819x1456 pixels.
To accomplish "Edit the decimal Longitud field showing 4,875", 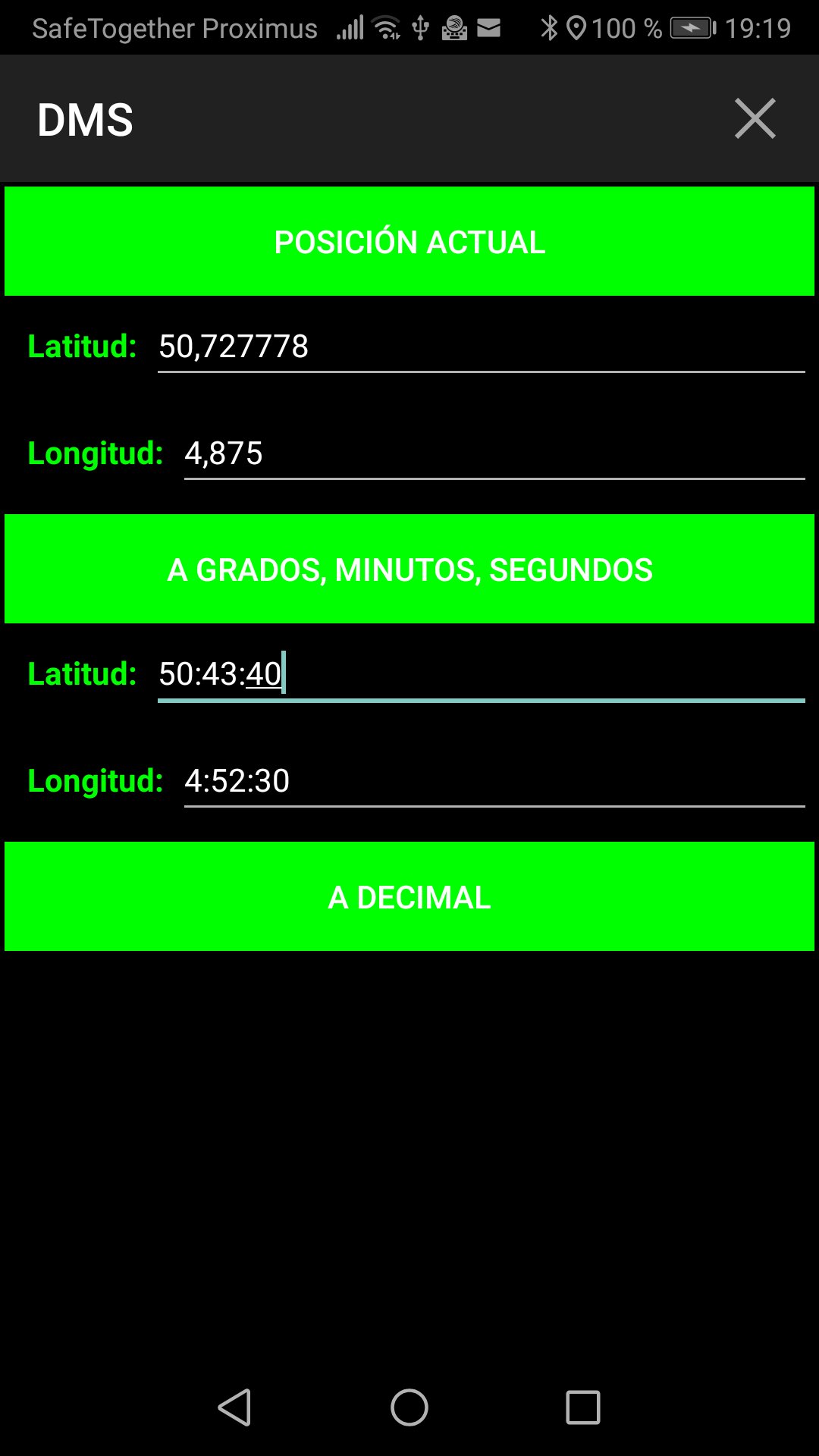I will click(x=494, y=454).
